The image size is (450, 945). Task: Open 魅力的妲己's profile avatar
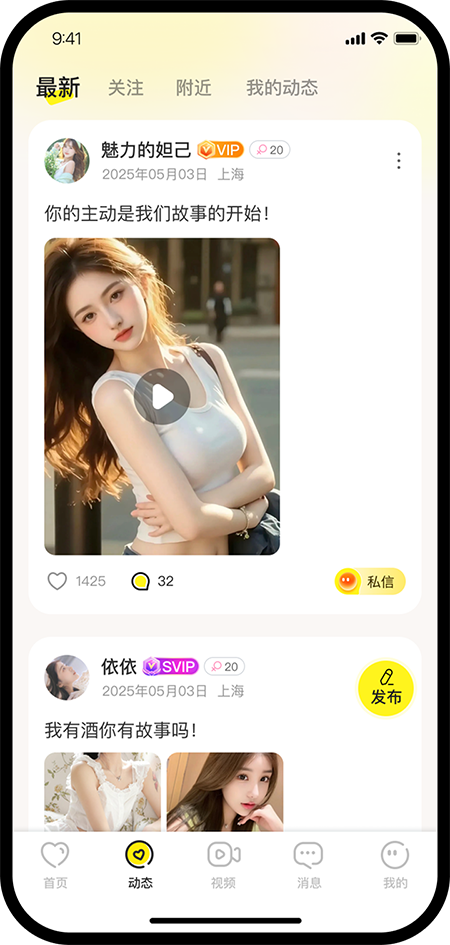[67, 160]
